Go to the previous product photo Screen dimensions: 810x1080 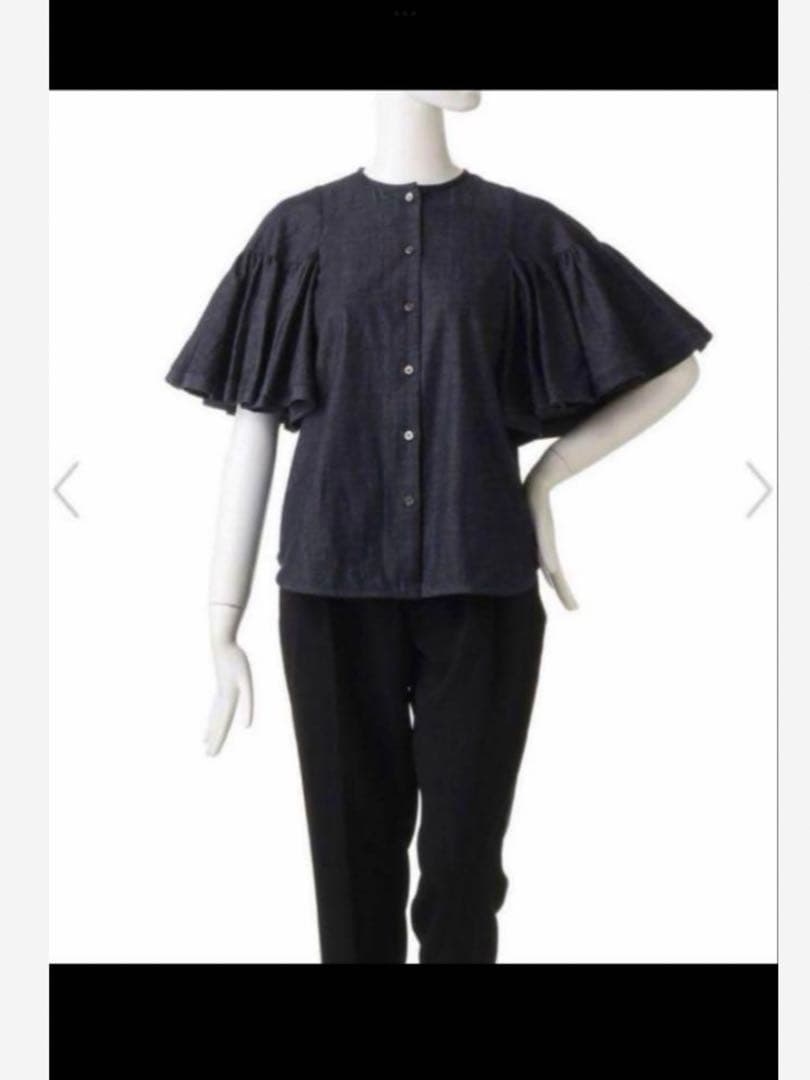(66, 489)
